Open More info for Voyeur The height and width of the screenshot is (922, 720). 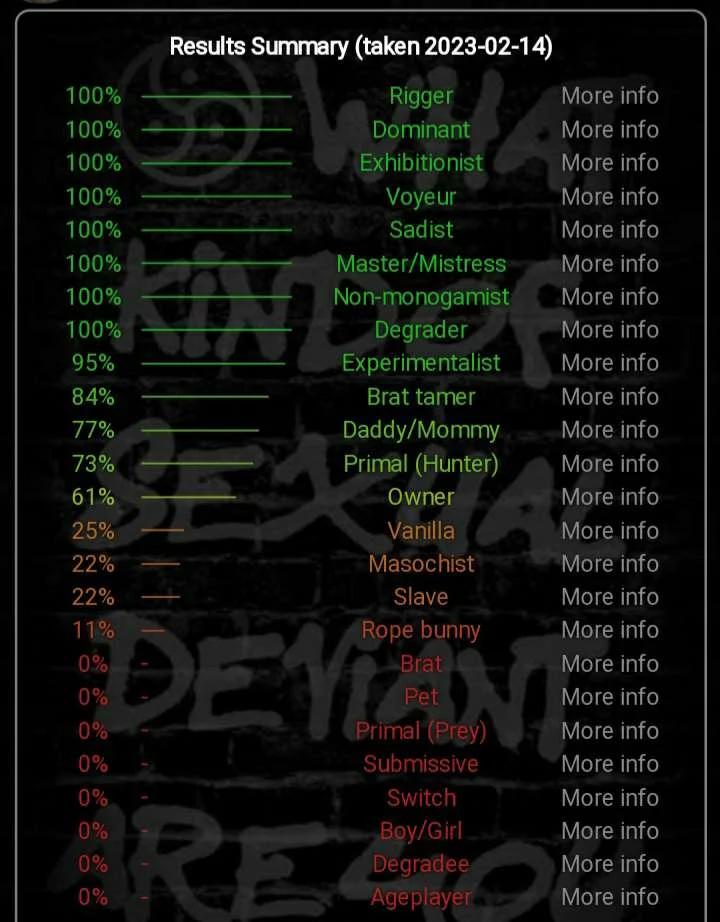pyautogui.click(x=609, y=196)
